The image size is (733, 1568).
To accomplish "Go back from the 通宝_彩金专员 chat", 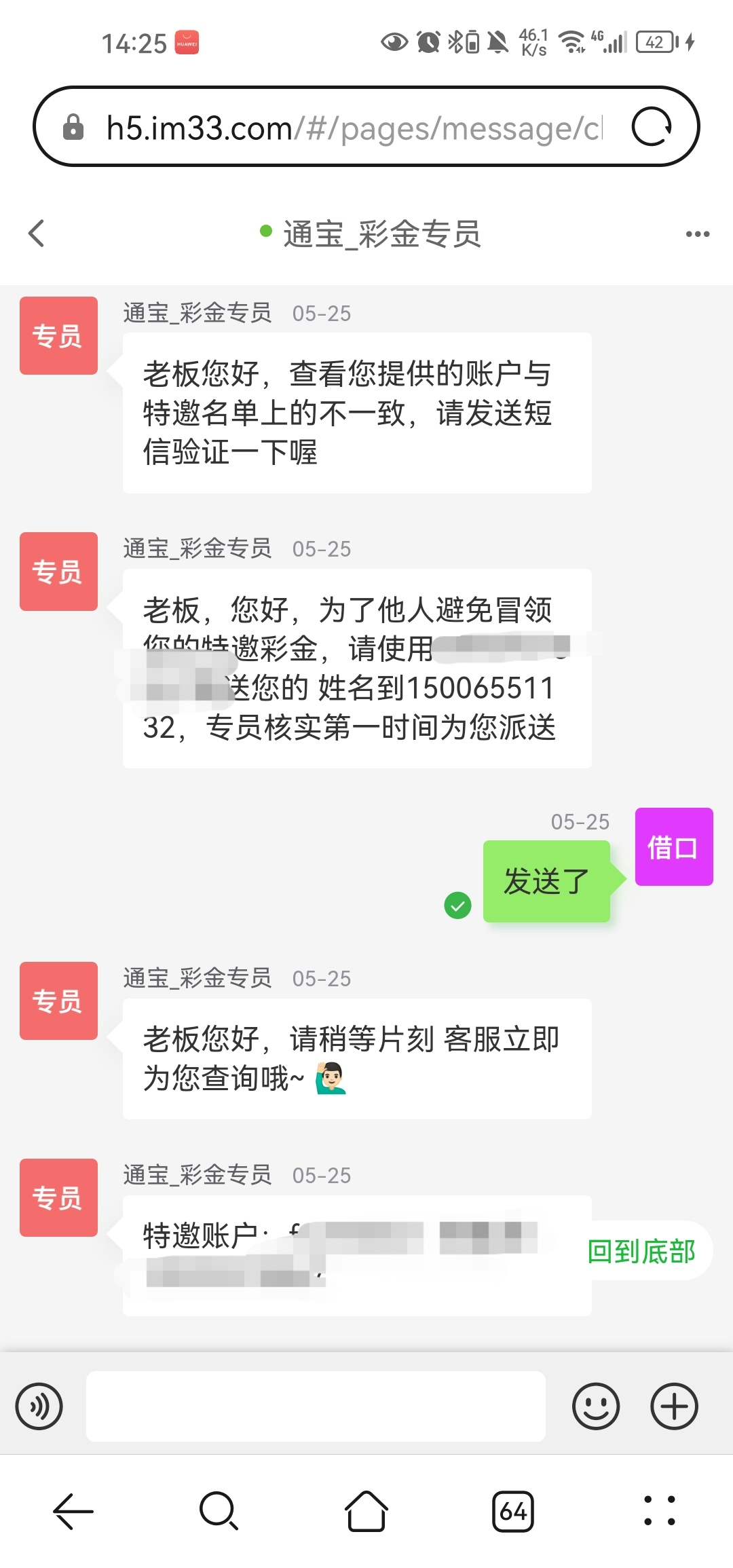I will (x=37, y=234).
